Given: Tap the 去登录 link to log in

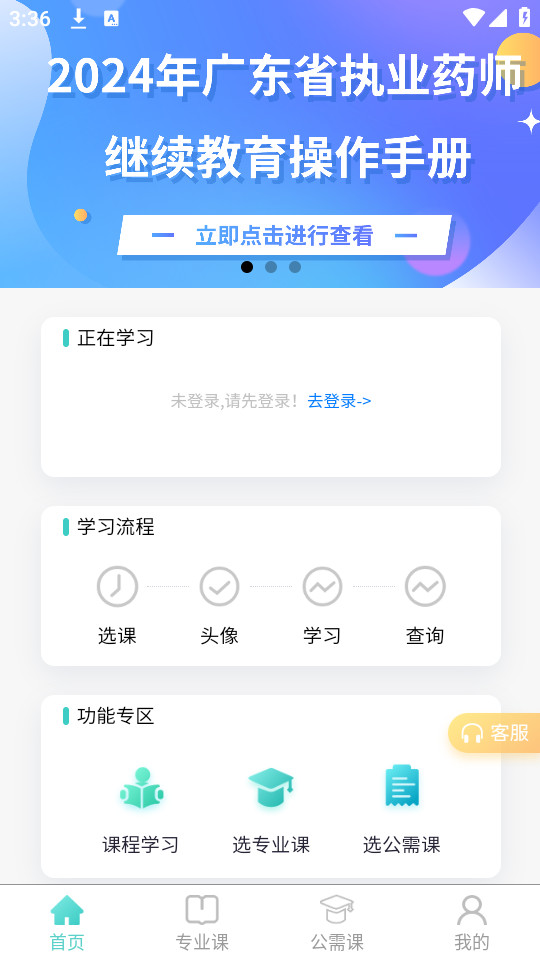Looking at the screenshot, I should [x=339, y=402].
